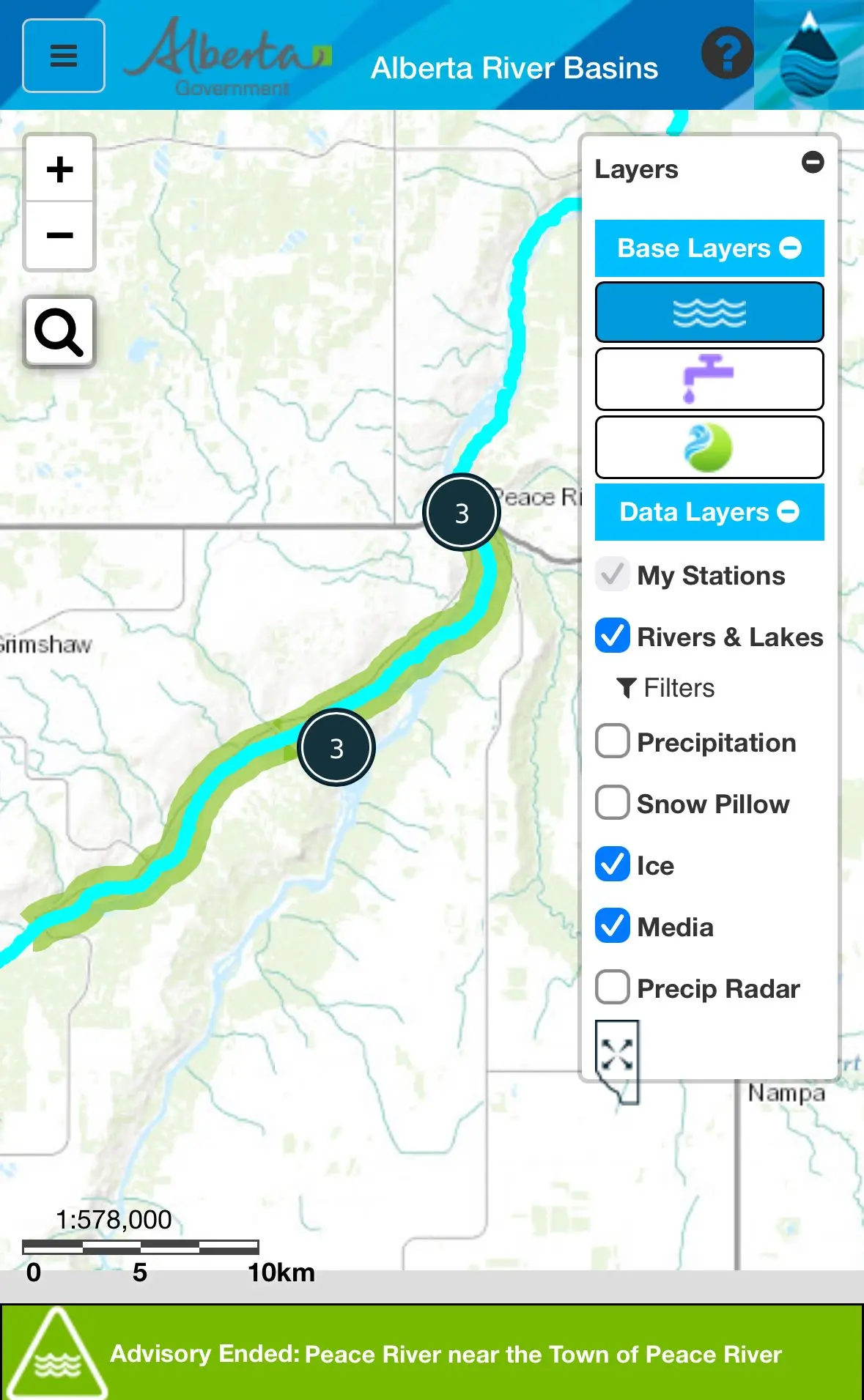Disable the Ice layer

click(x=613, y=864)
